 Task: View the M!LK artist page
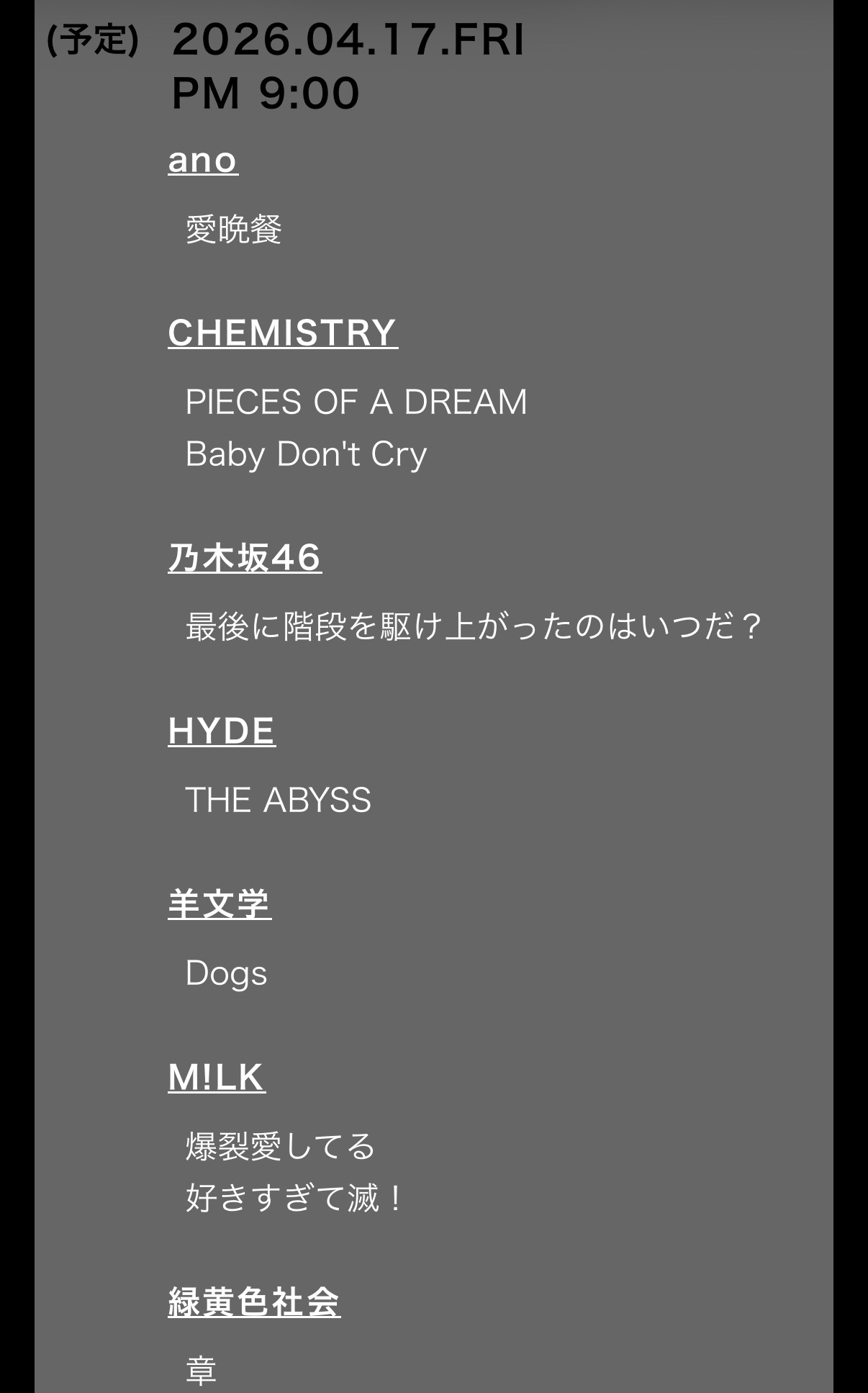pos(217,1078)
